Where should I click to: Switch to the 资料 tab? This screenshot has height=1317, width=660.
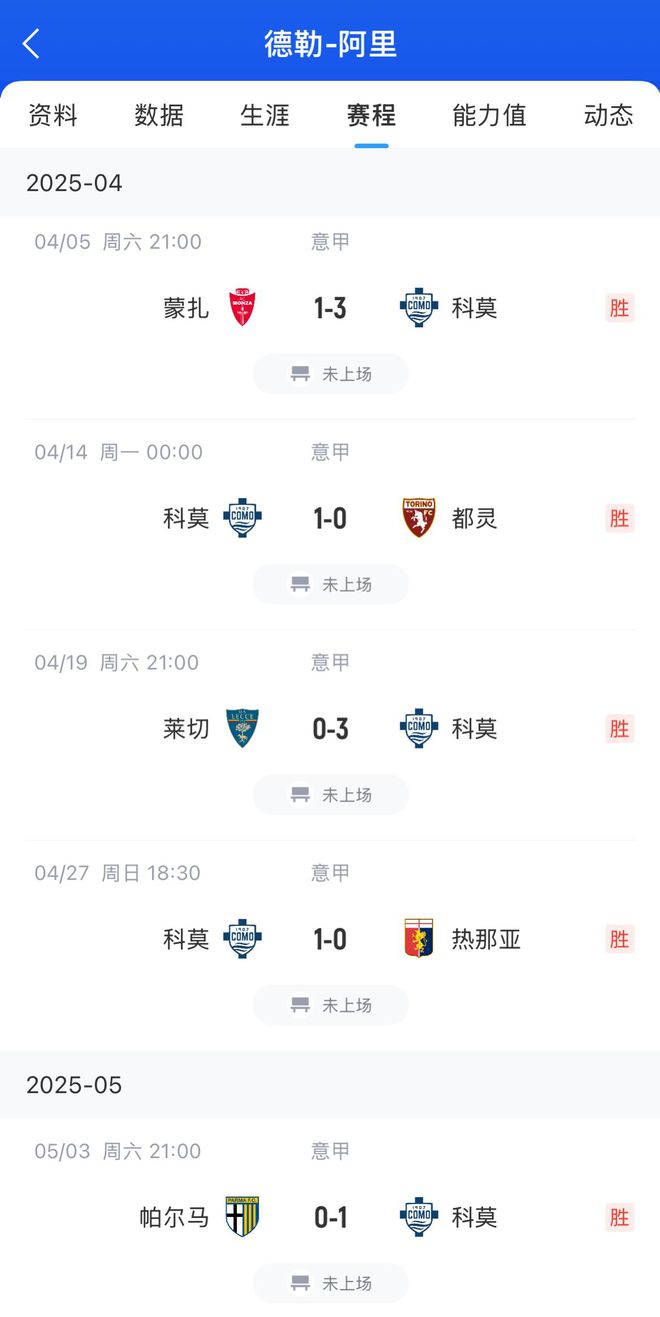53,115
